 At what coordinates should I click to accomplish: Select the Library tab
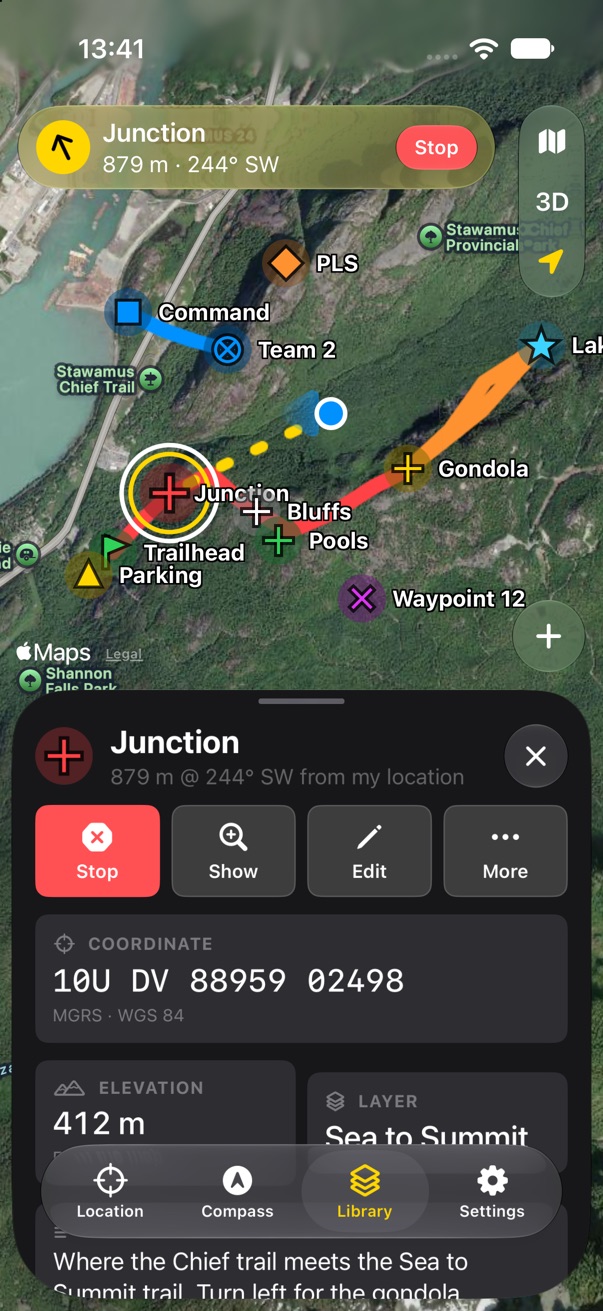[x=364, y=1193]
